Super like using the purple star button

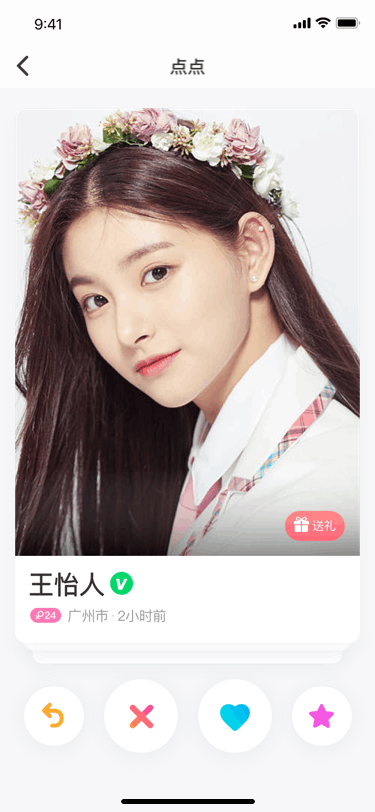coord(322,716)
